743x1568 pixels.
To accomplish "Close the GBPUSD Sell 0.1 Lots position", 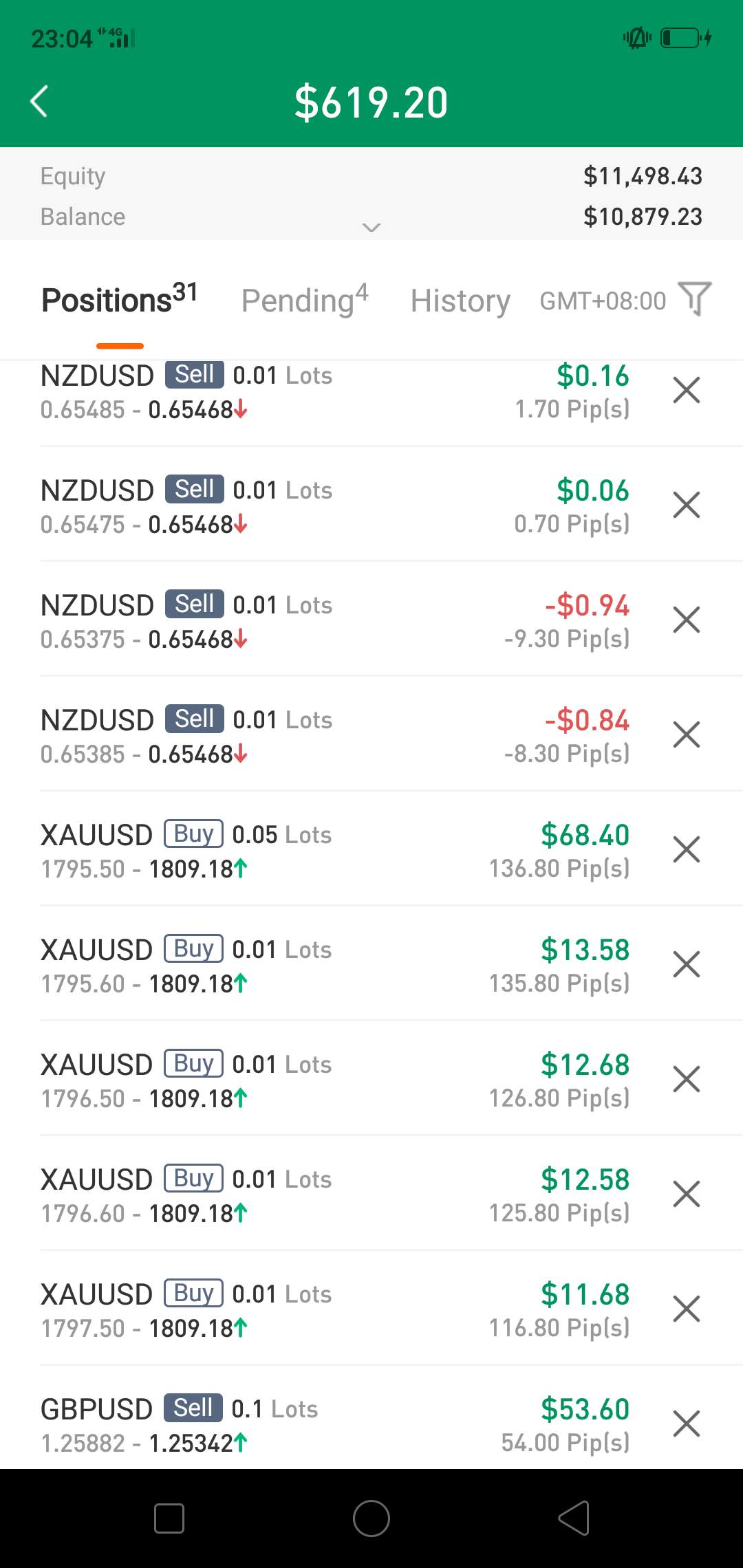I will click(687, 1424).
